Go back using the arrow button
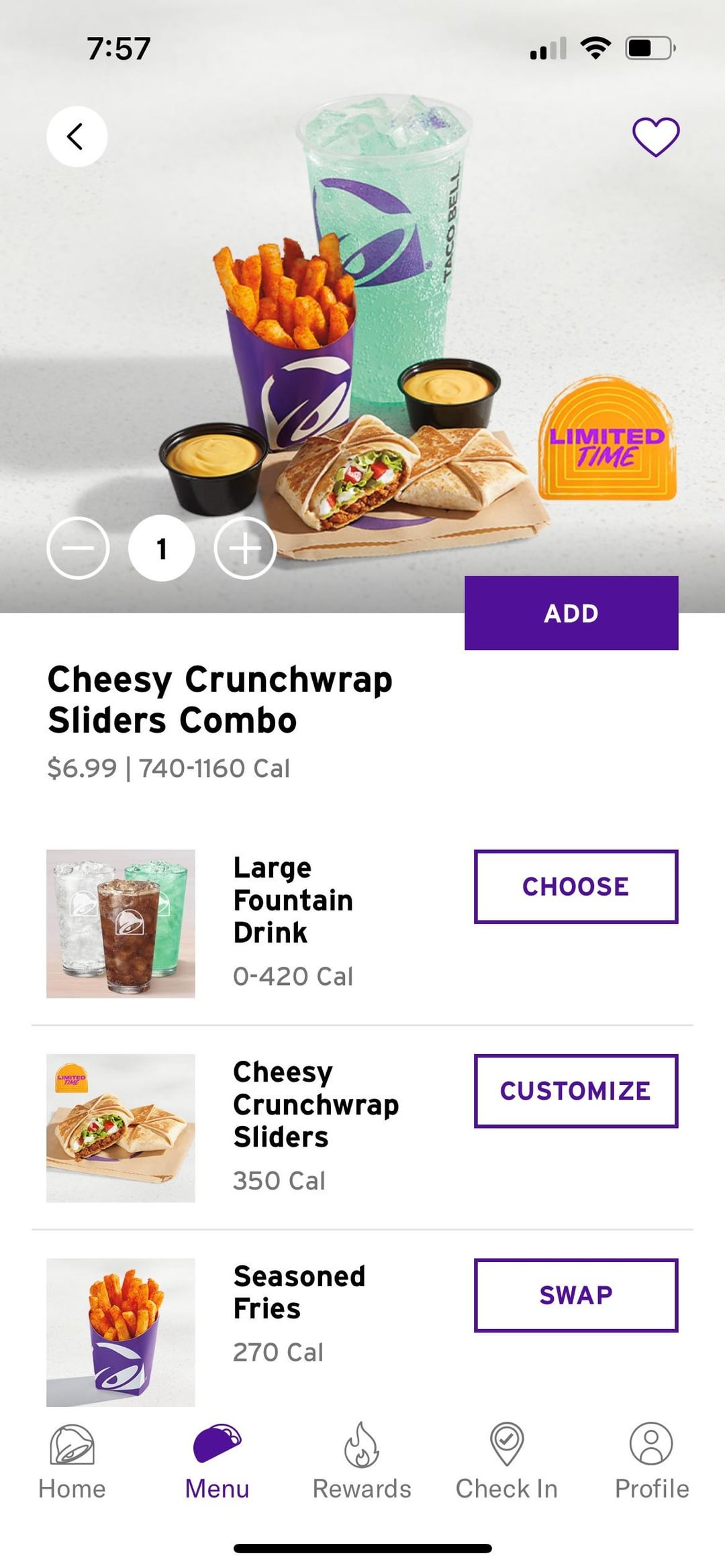Screen dimensions: 725x1568 pyautogui.click(x=77, y=136)
